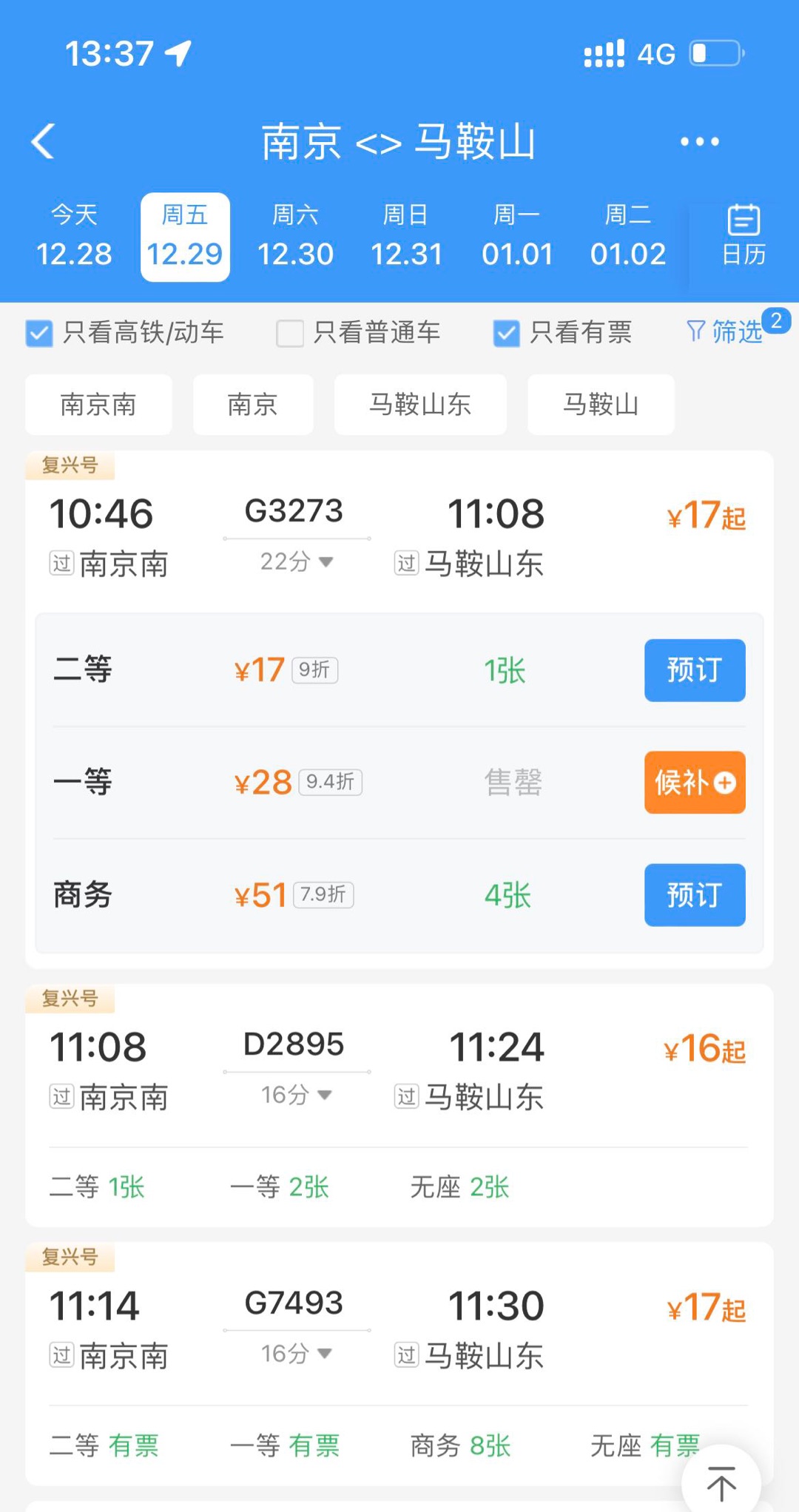
Task: Book 二等 seat on G3273
Action: click(695, 670)
